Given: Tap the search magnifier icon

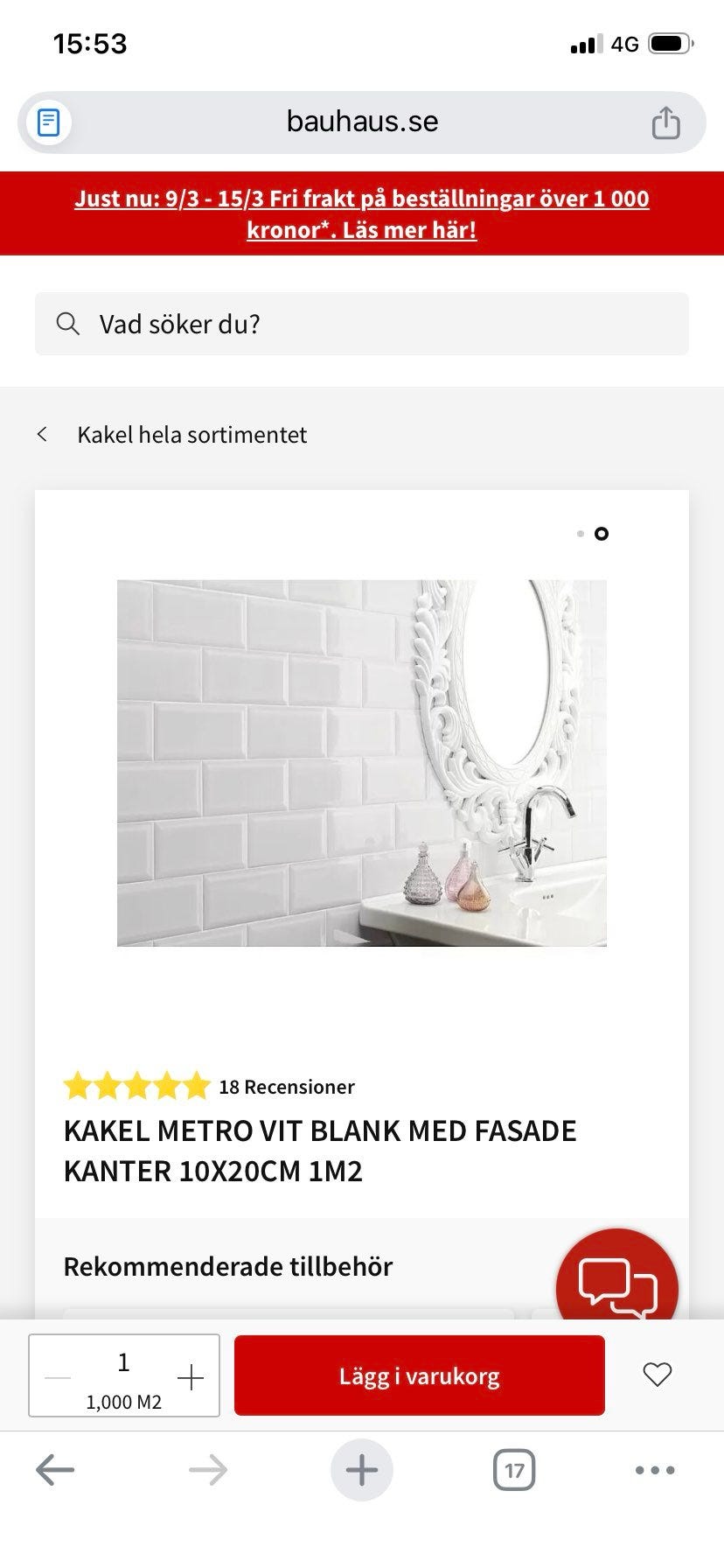Looking at the screenshot, I should pyautogui.click(x=68, y=324).
